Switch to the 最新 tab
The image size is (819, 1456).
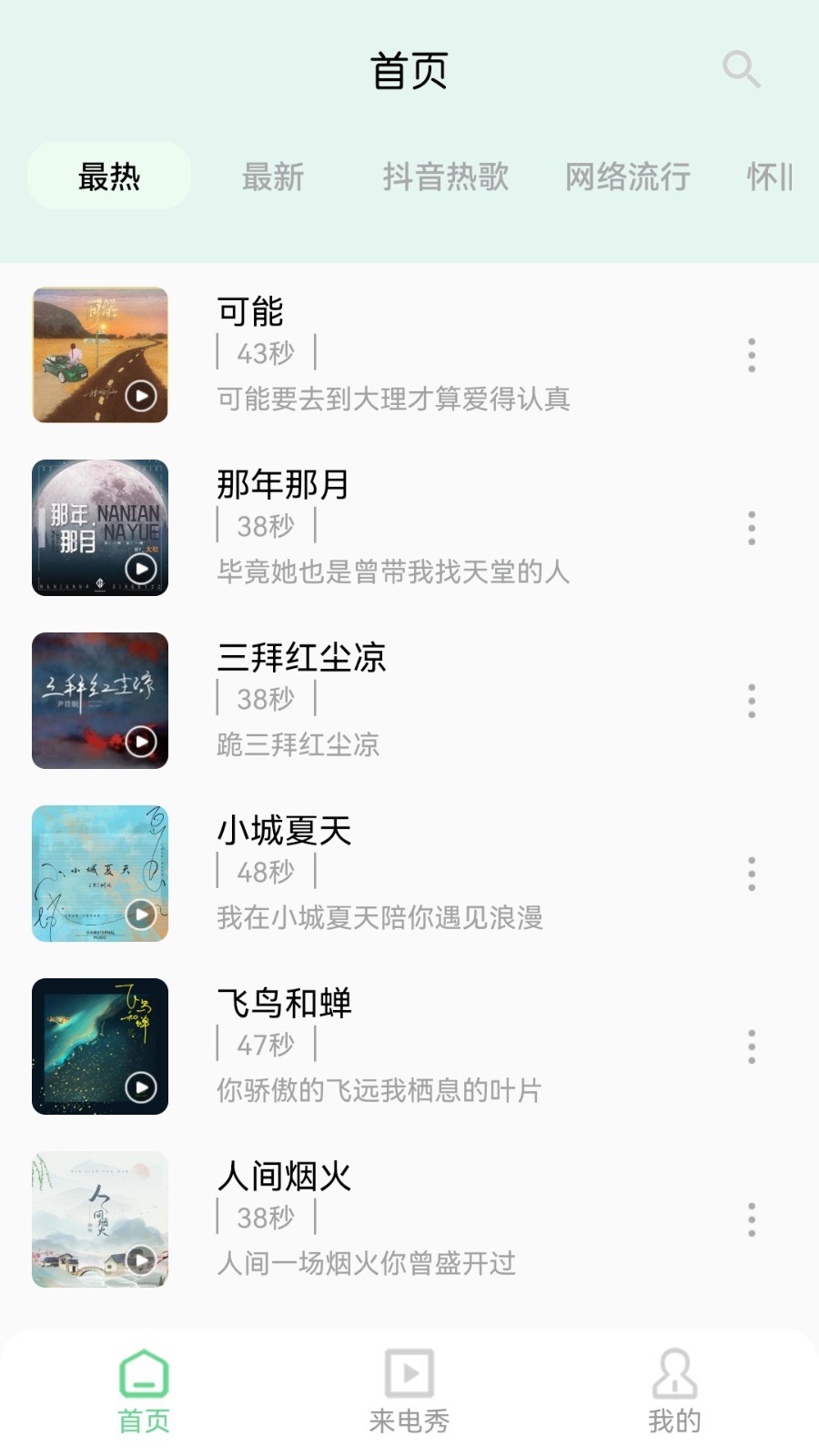pyautogui.click(x=272, y=177)
